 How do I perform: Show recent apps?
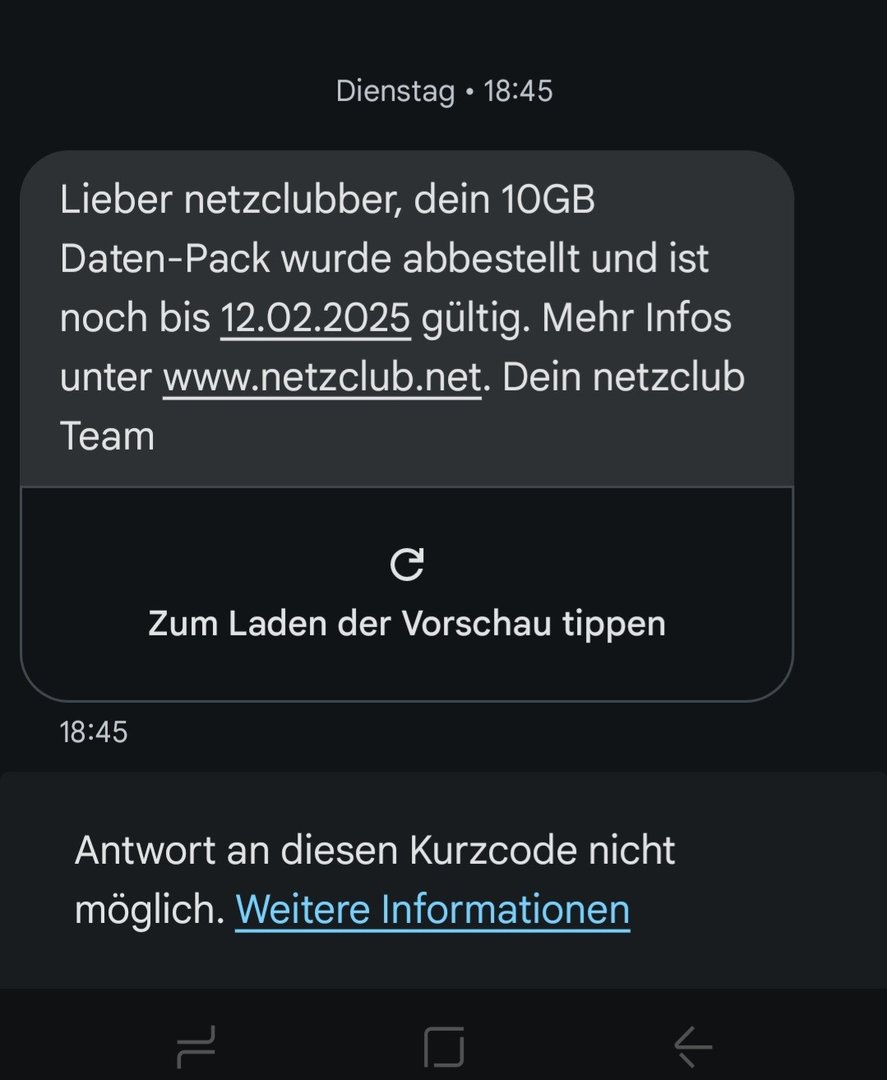pyautogui.click(x=196, y=1047)
